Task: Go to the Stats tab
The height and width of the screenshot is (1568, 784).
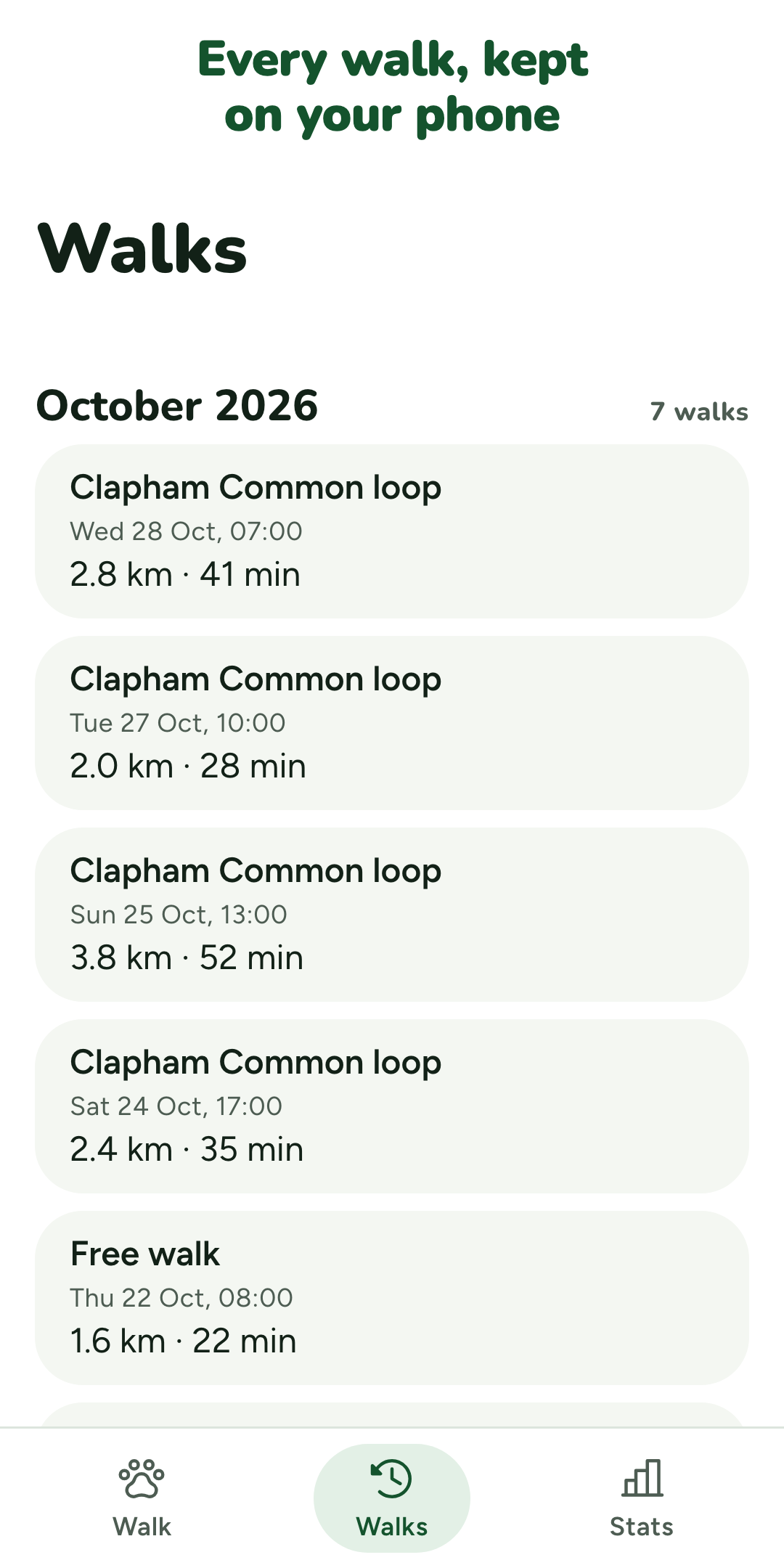Action: pyautogui.click(x=642, y=1498)
